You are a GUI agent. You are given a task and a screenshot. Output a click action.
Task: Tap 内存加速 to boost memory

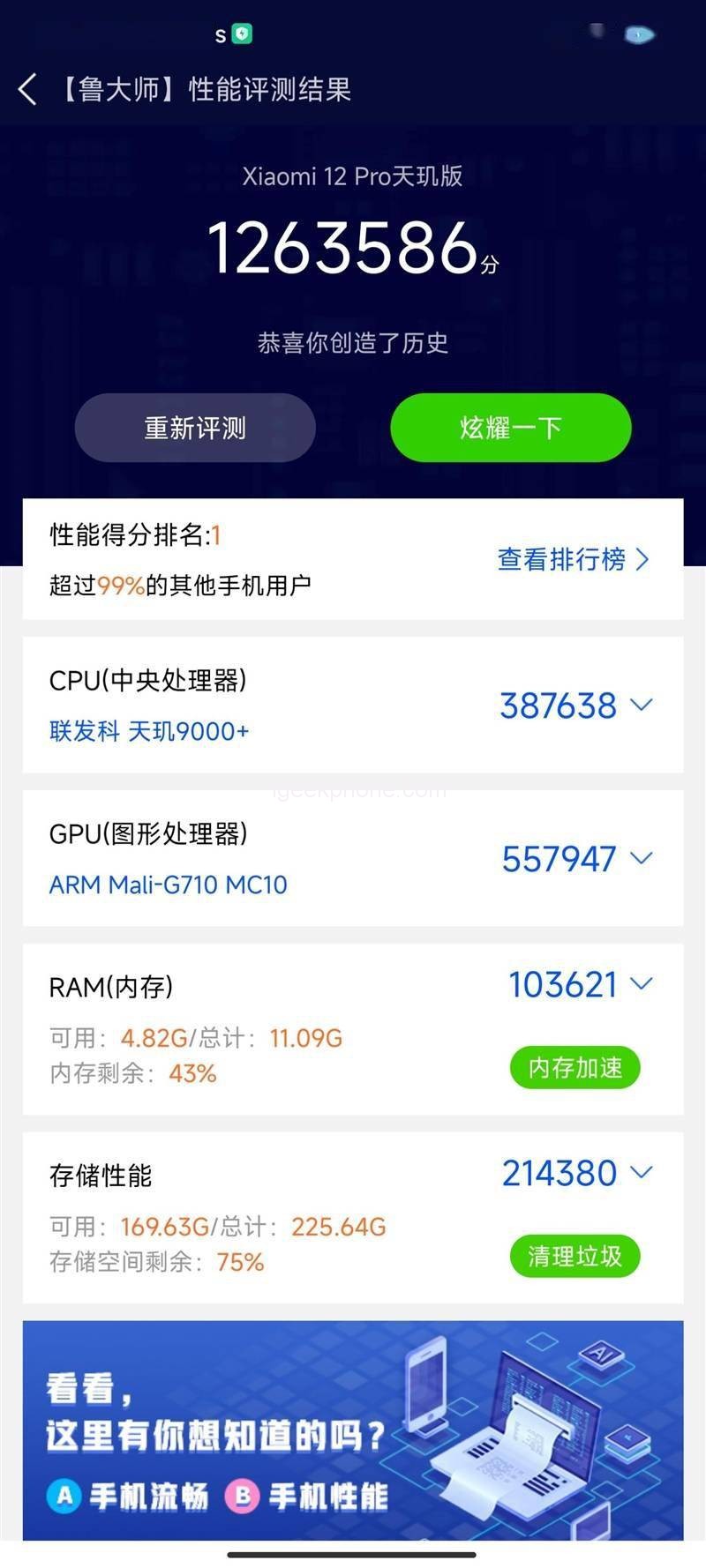click(575, 1068)
